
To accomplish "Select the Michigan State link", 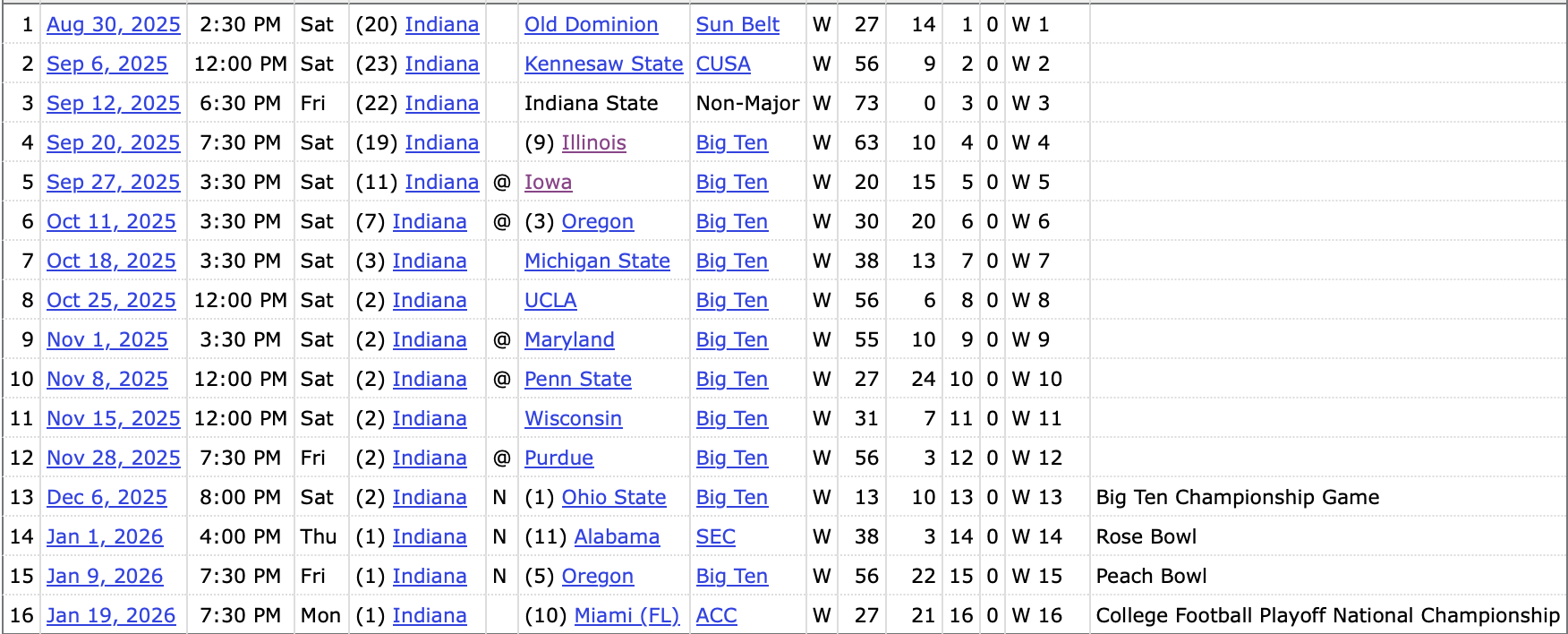I will (597, 261).
